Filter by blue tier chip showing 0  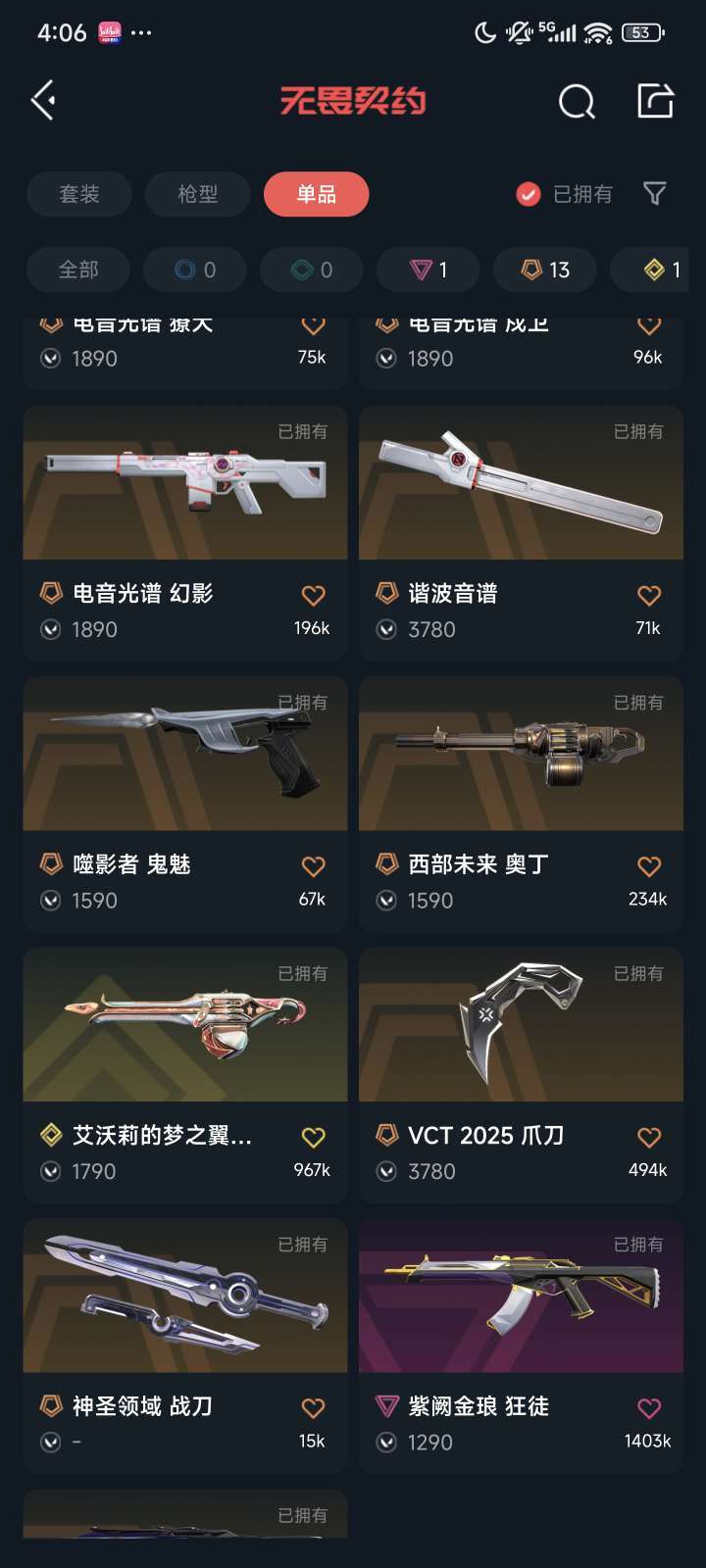click(x=195, y=269)
